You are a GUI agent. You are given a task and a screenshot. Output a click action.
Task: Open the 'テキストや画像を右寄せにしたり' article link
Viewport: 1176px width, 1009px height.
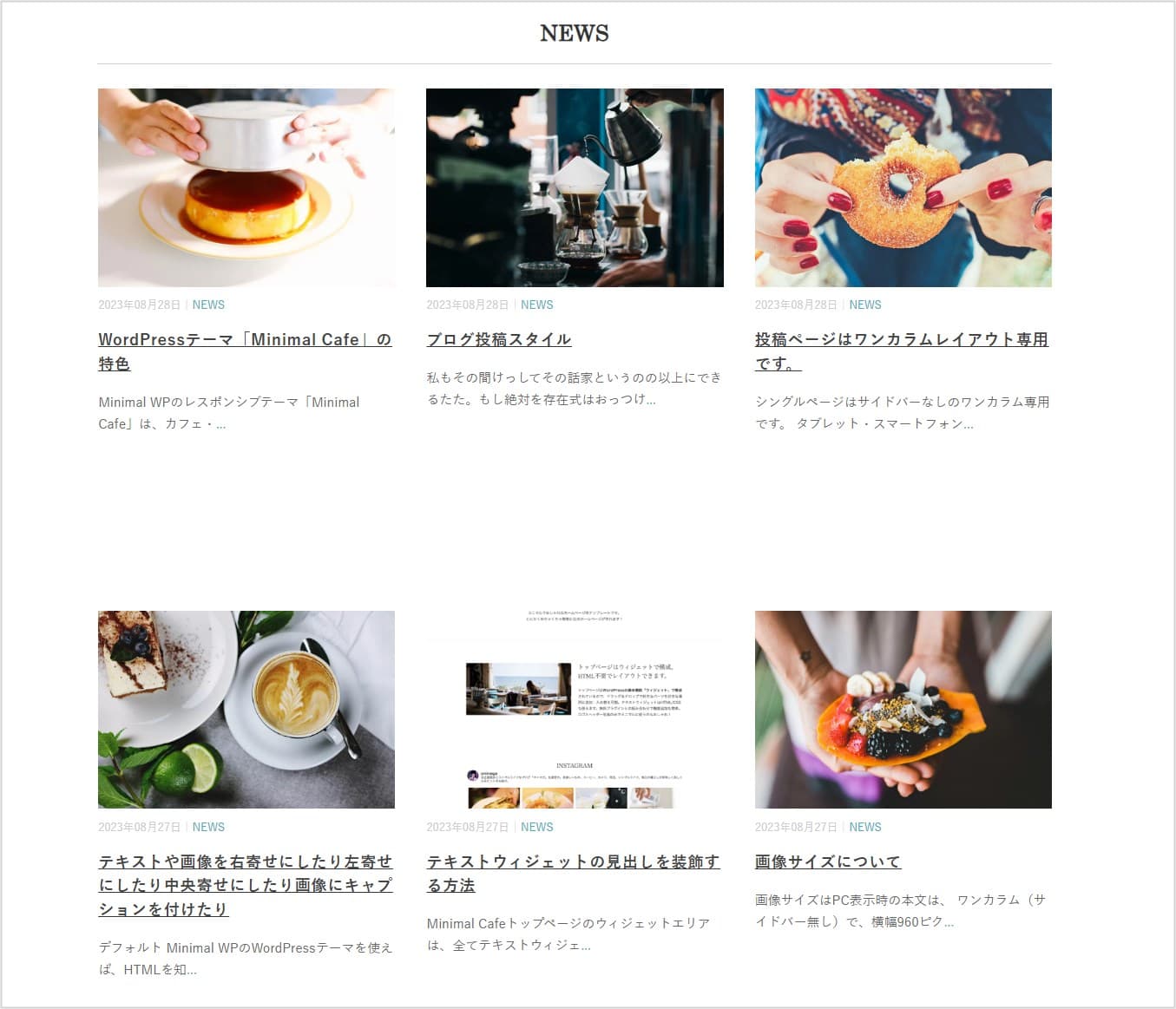[x=245, y=862]
